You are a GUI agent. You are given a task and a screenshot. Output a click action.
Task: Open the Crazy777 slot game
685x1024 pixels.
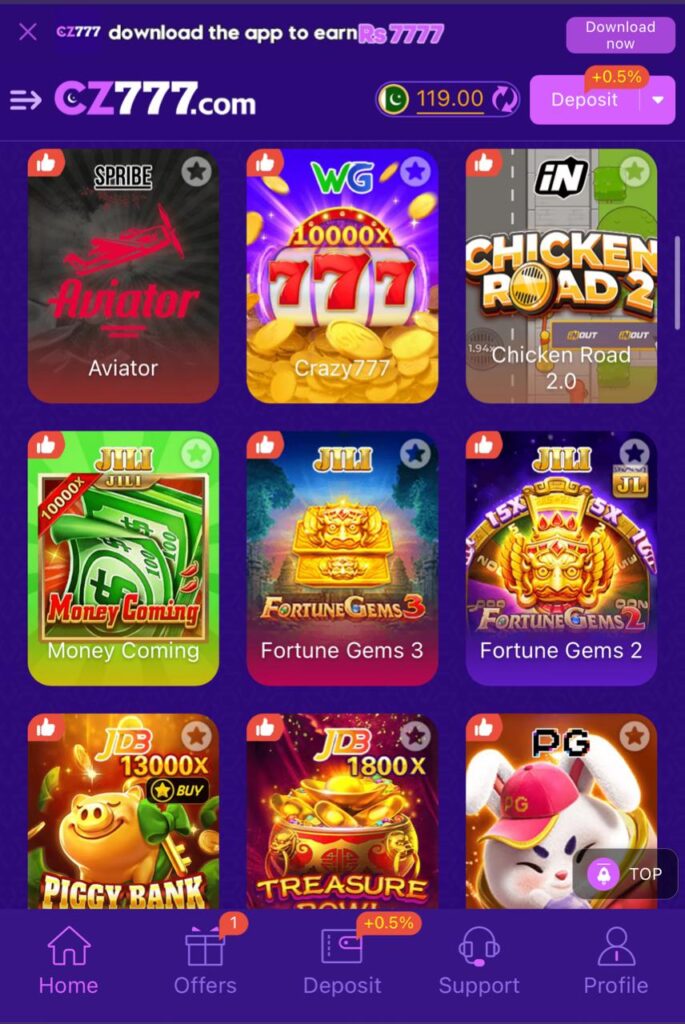coord(342,275)
